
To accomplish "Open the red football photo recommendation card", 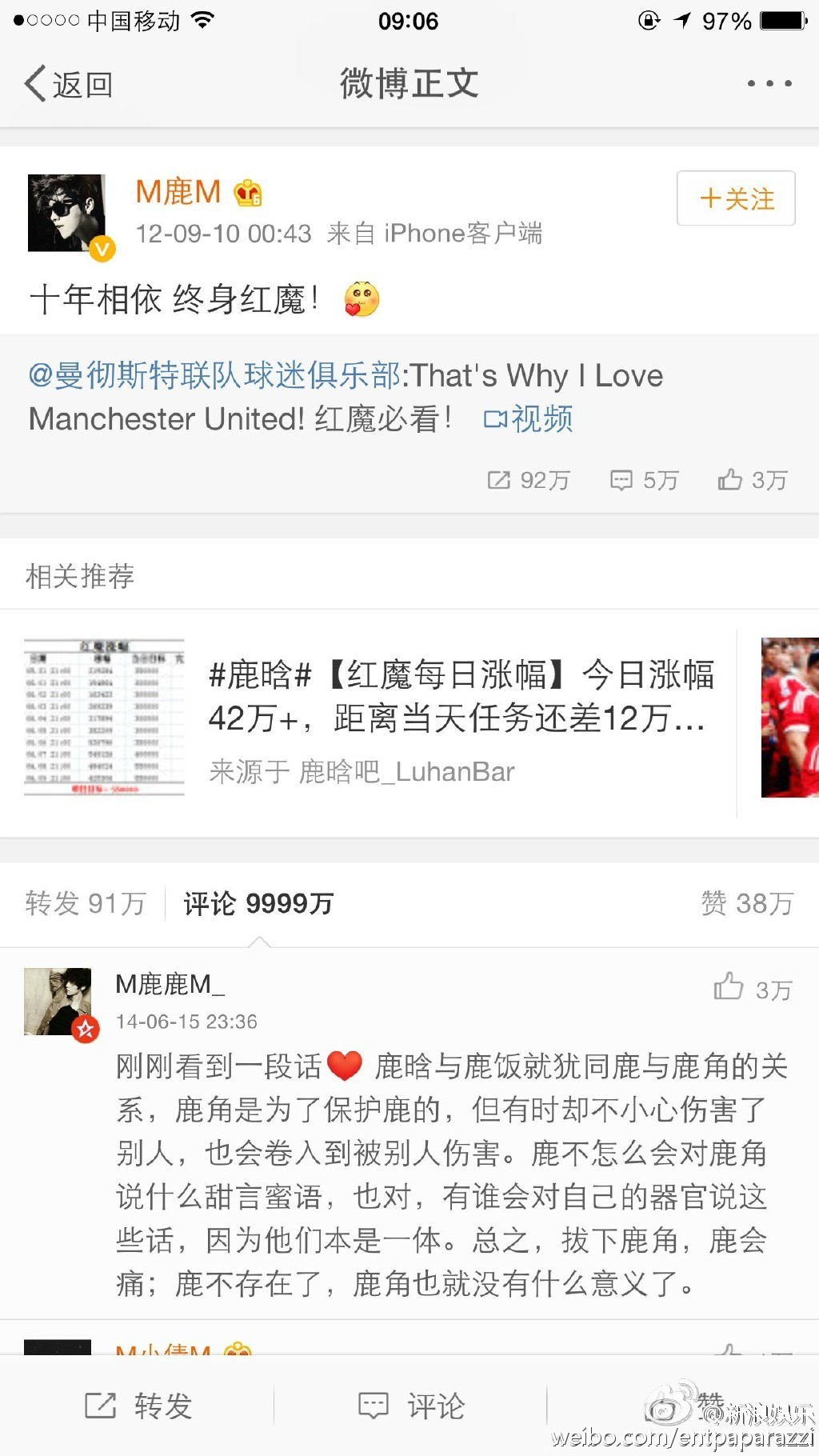I will pyautogui.click(x=790, y=718).
